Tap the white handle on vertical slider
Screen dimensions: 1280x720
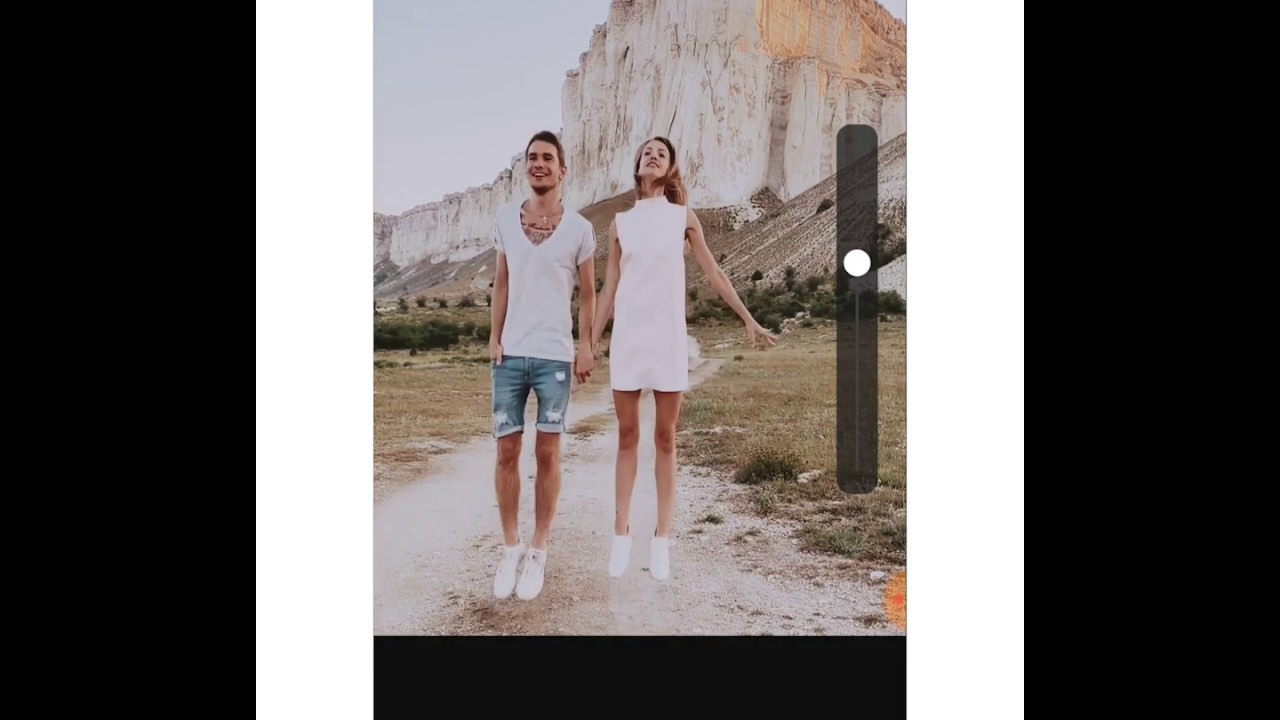click(x=857, y=263)
